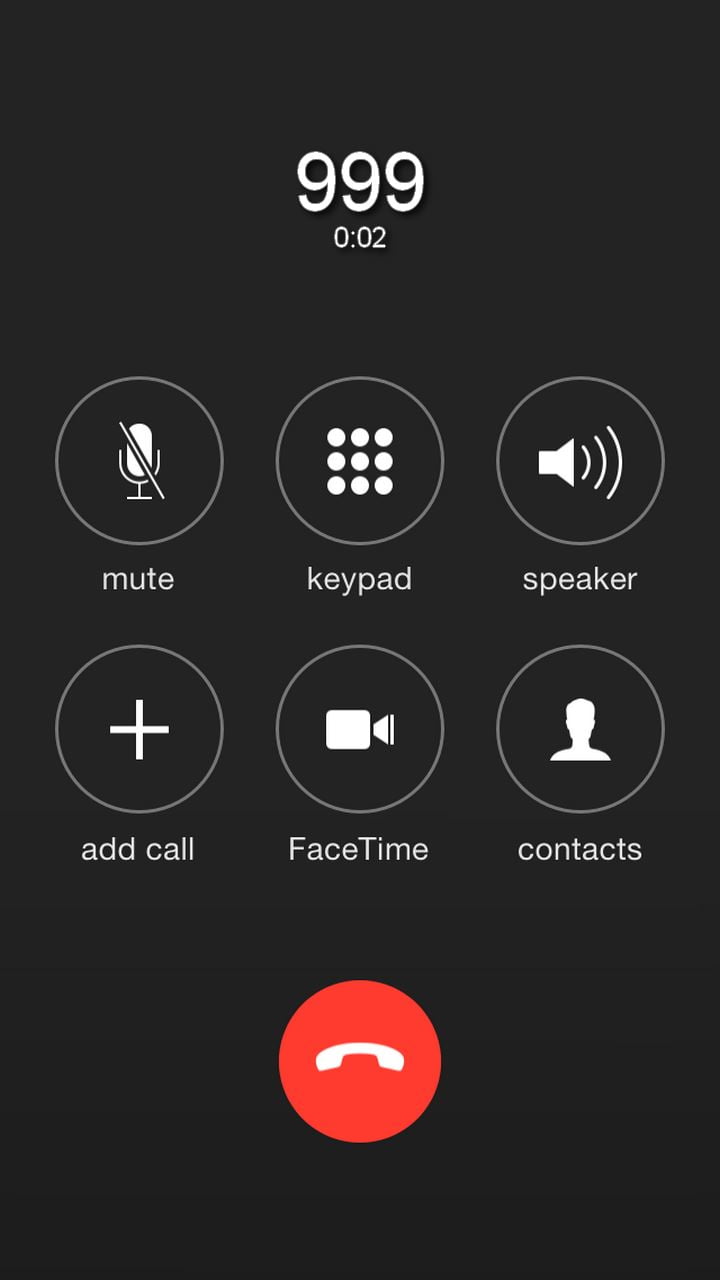This screenshot has width=720, height=1280.
Task: Switch the keypad view on
Action: pos(360,460)
